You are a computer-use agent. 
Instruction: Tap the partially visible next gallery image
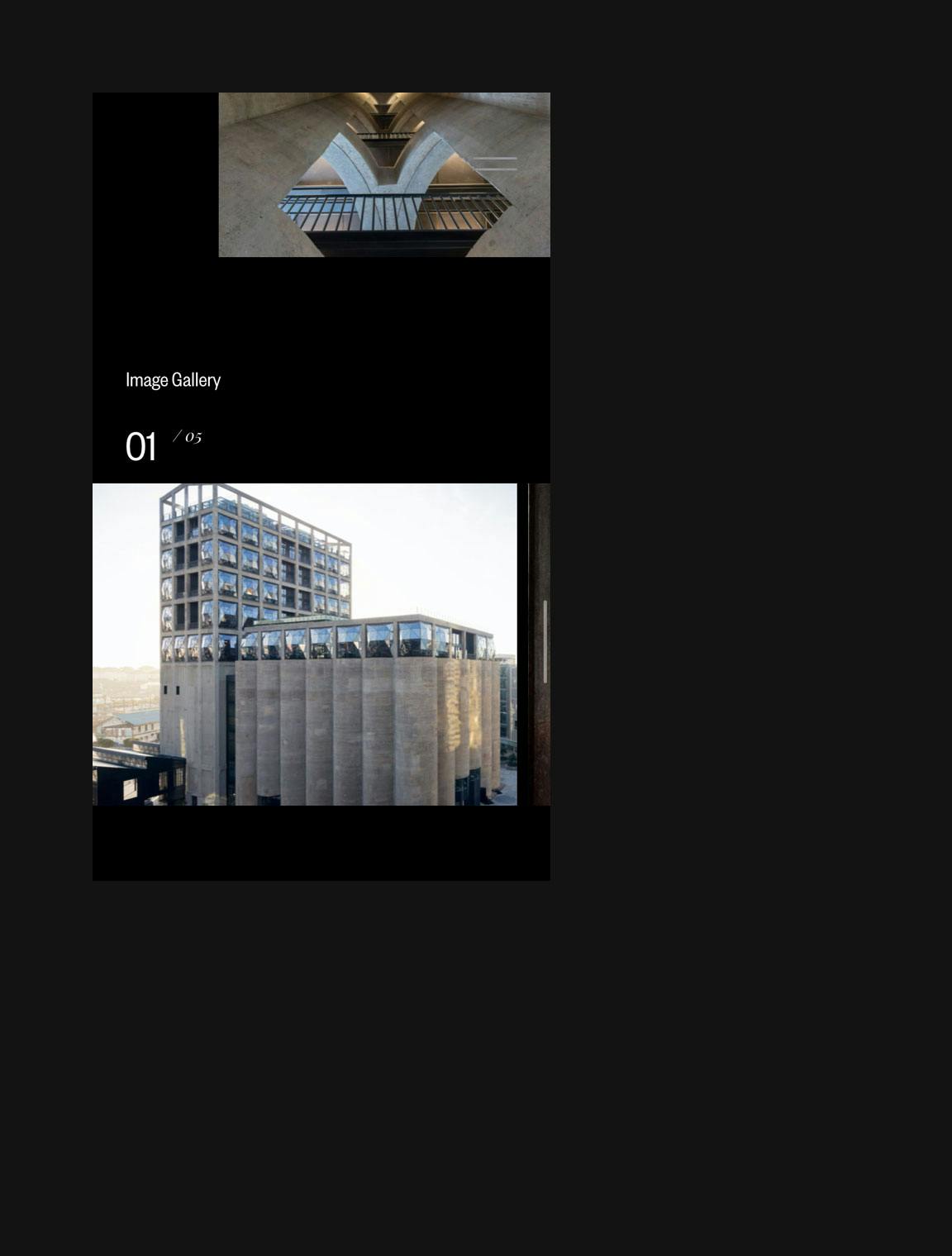540,644
